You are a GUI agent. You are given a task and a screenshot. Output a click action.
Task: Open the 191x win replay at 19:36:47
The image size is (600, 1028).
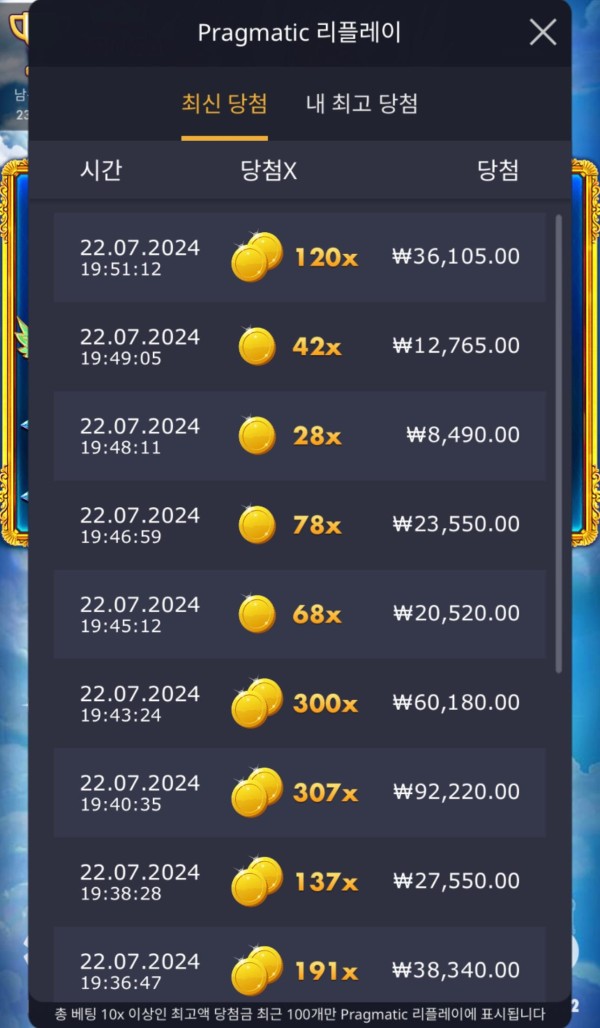coord(299,970)
